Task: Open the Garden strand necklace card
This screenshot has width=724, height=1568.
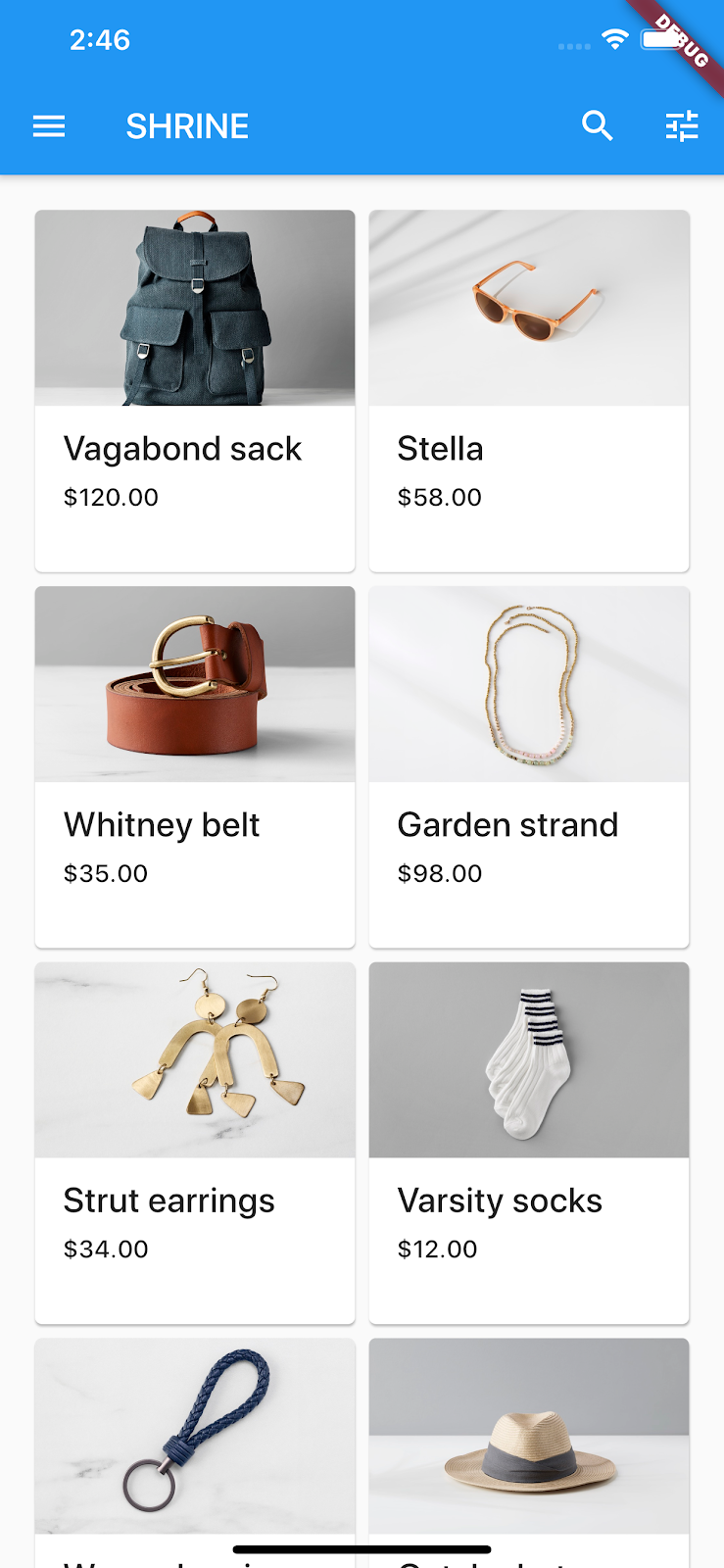Action: pyautogui.click(x=529, y=766)
